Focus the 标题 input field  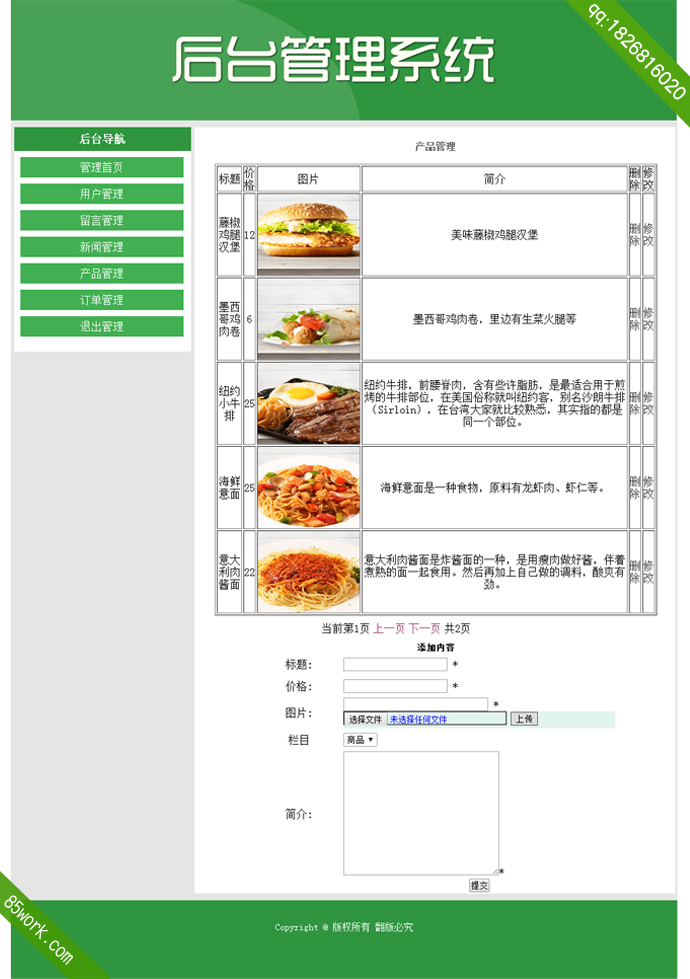(x=395, y=664)
